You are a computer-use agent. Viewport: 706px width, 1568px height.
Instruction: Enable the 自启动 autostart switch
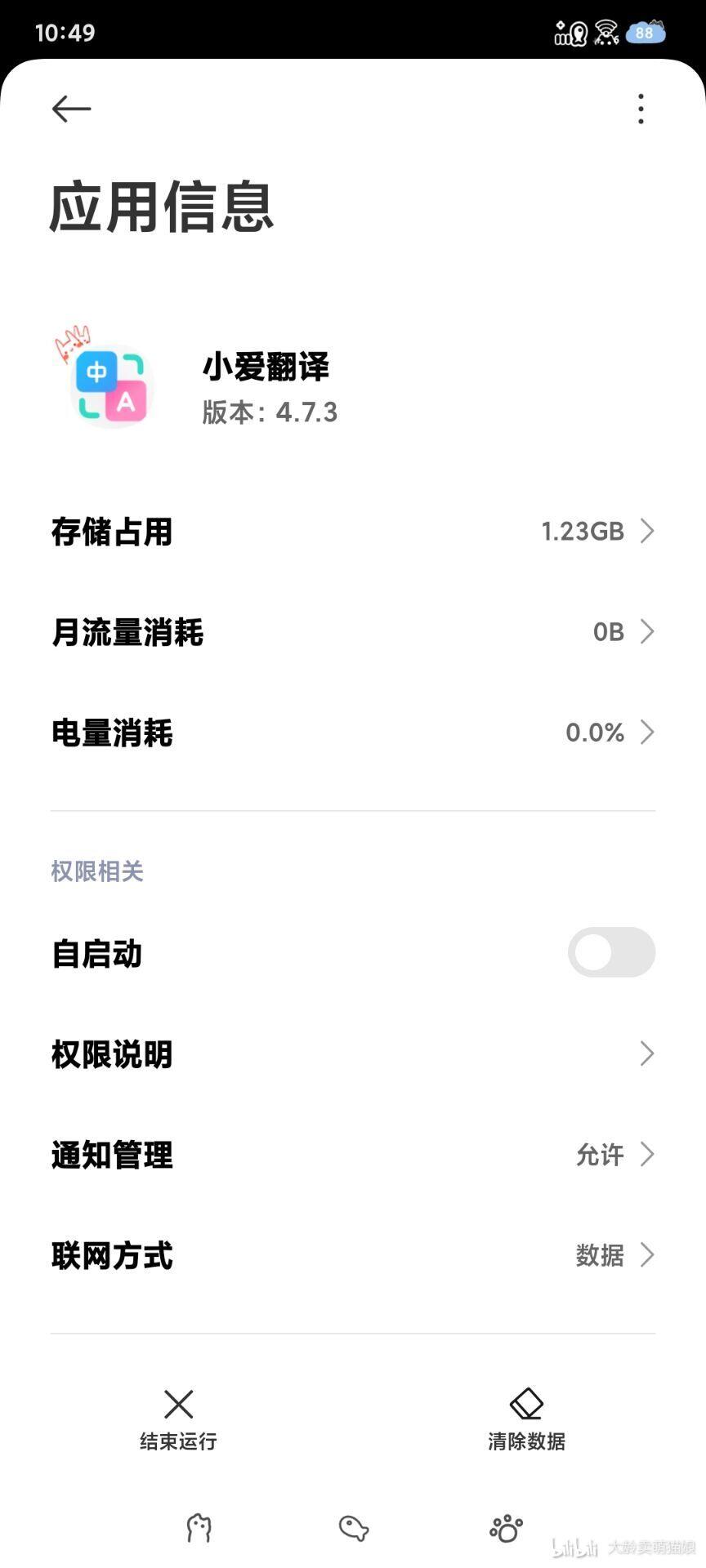[611, 952]
